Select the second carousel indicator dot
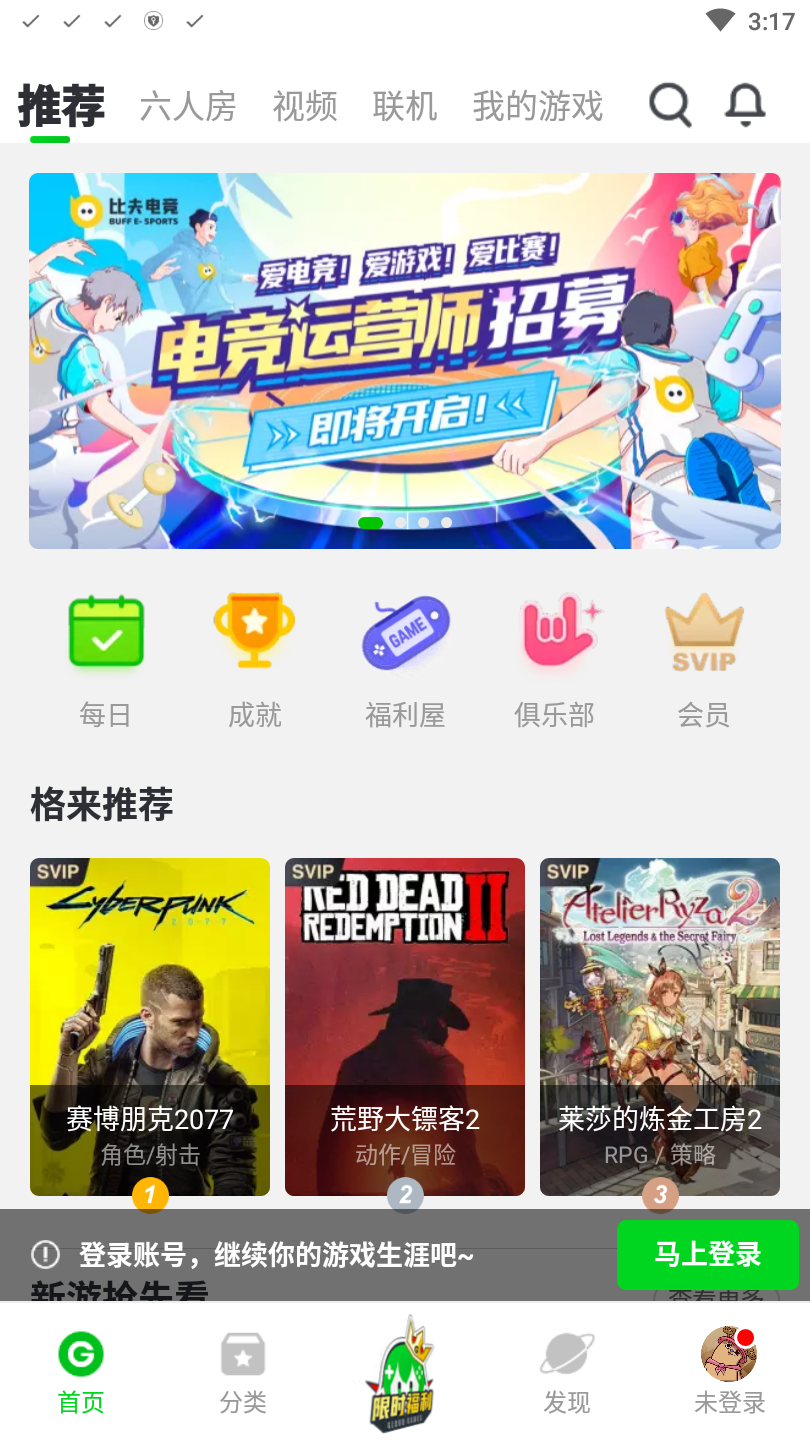 tap(401, 521)
